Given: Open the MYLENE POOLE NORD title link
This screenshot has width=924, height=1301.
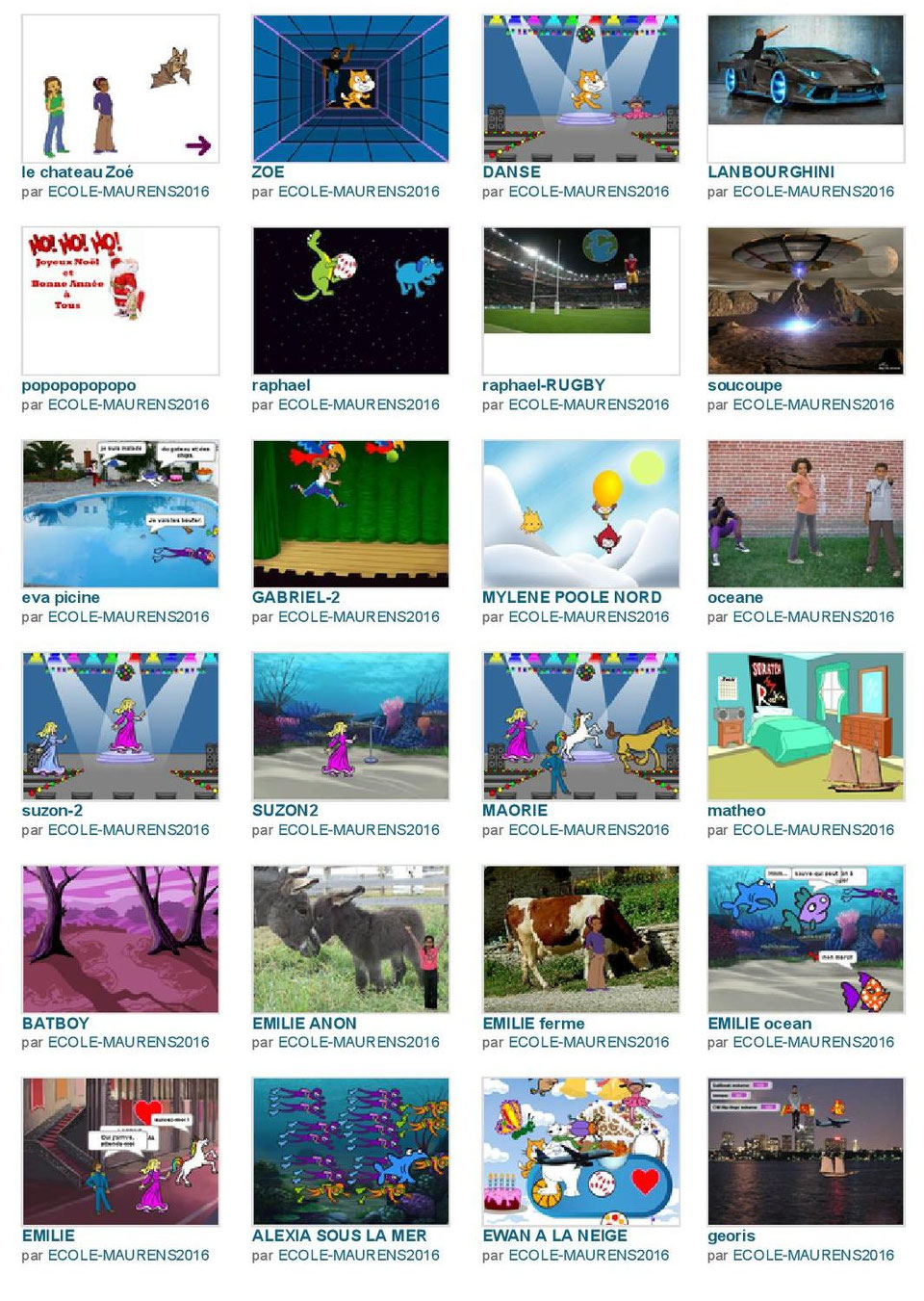Looking at the screenshot, I should click(x=572, y=597).
